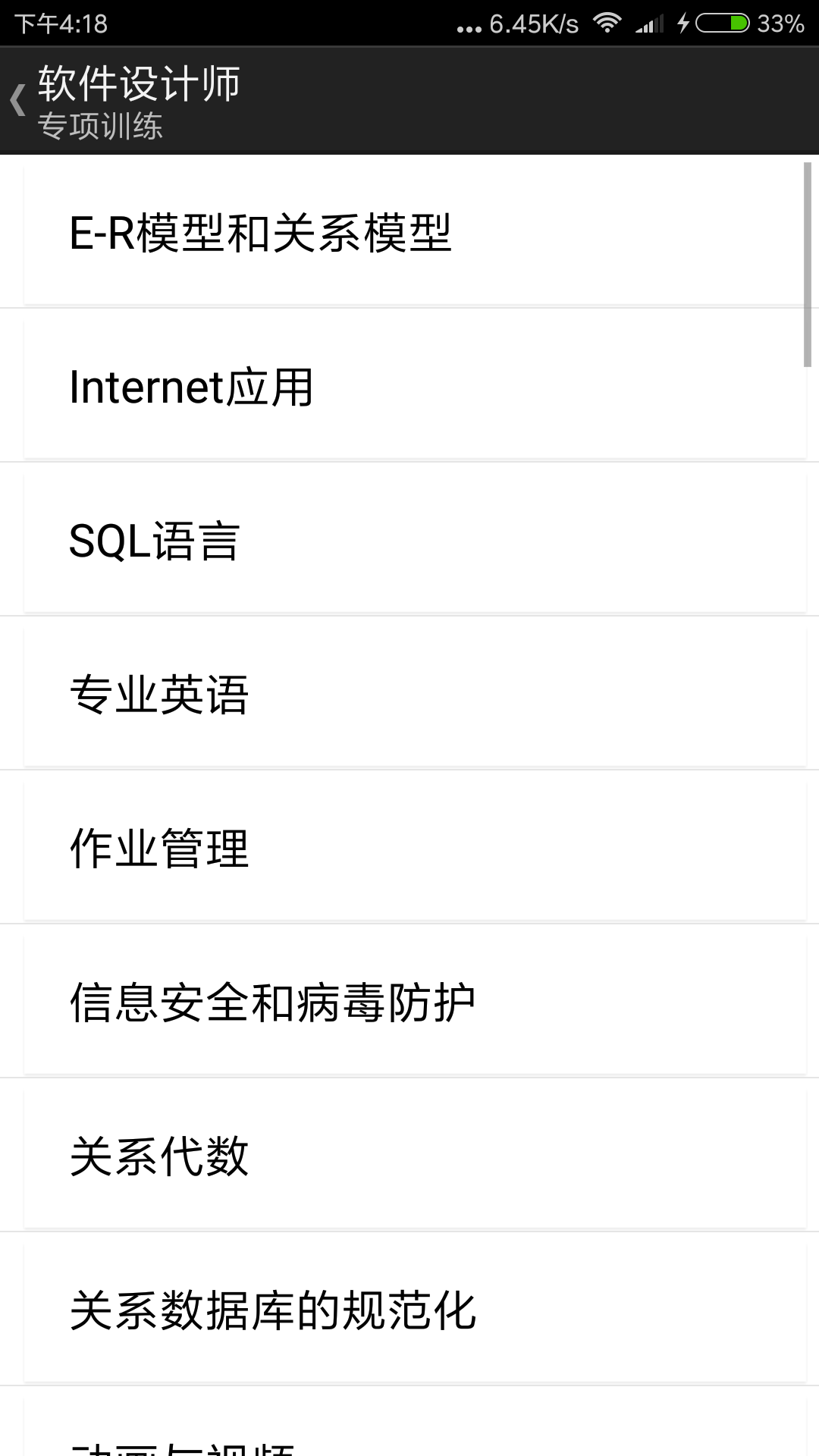
Task: Open the 作业管理 topic
Action: tap(159, 850)
